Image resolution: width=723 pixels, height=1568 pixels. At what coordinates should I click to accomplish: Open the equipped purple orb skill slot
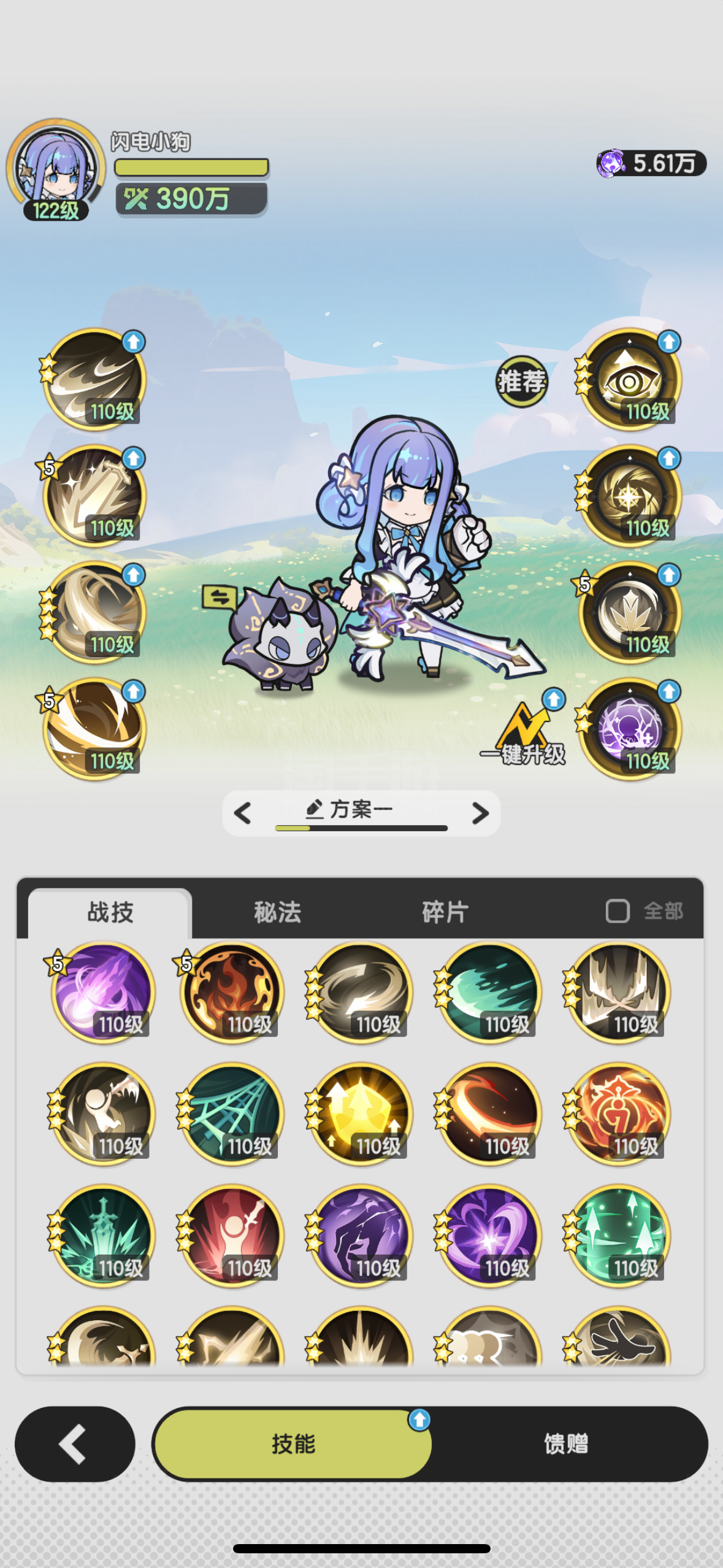[x=630, y=729]
